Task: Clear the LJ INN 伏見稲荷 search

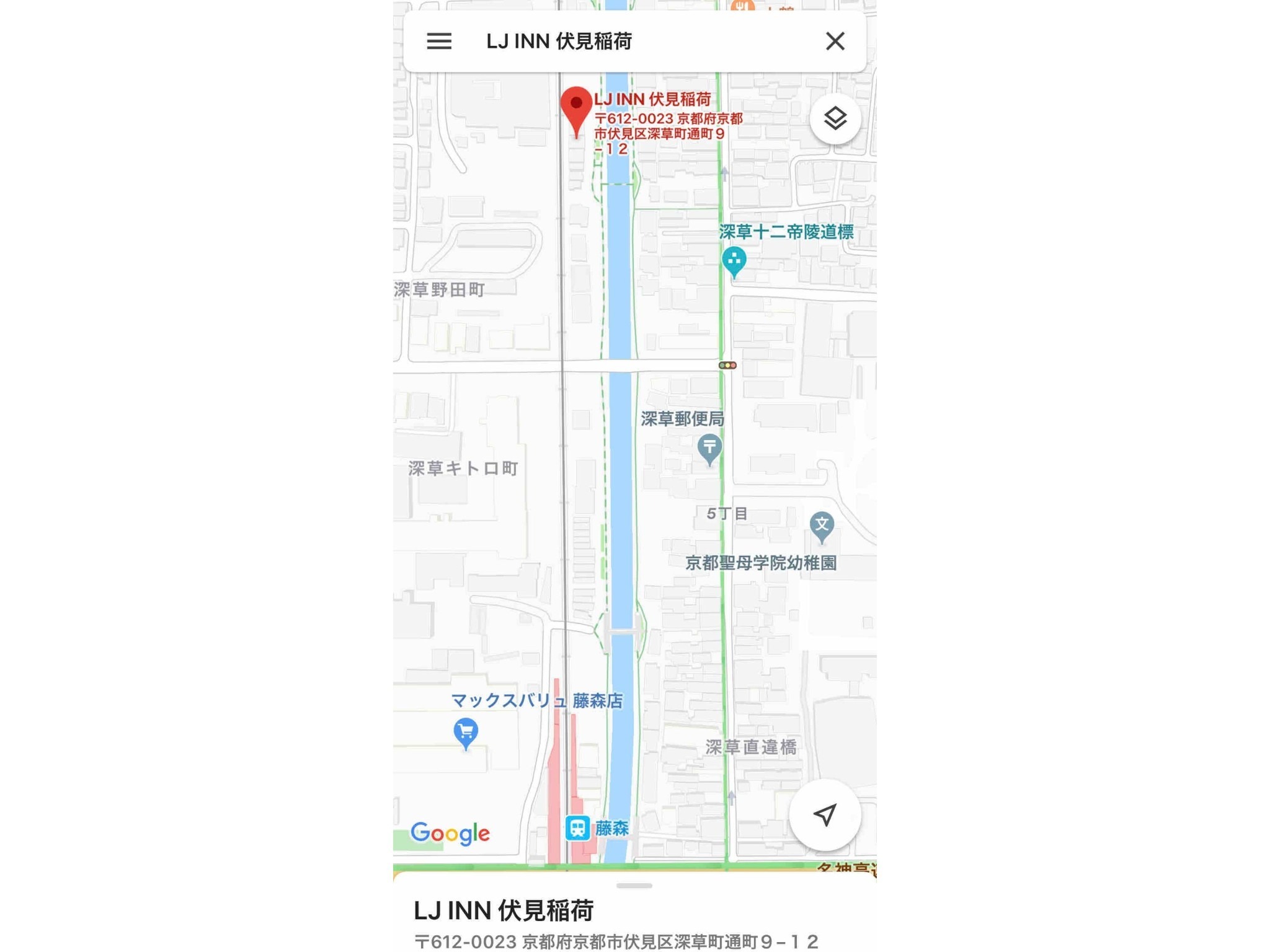Action: coord(835,42)
